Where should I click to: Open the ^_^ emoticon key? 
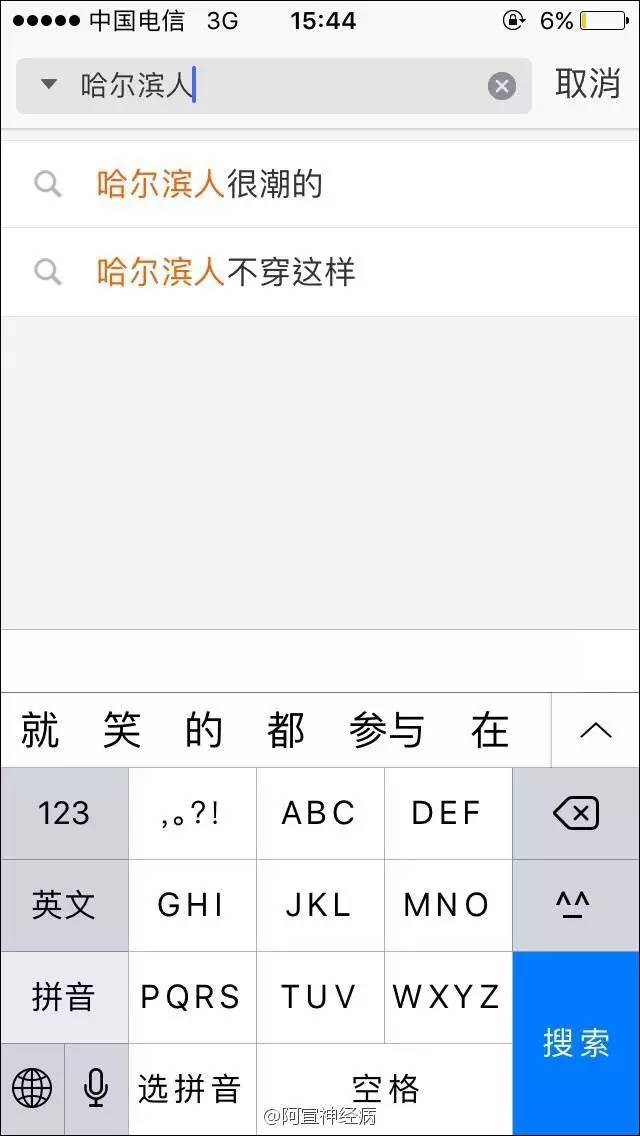coord(576,905)
